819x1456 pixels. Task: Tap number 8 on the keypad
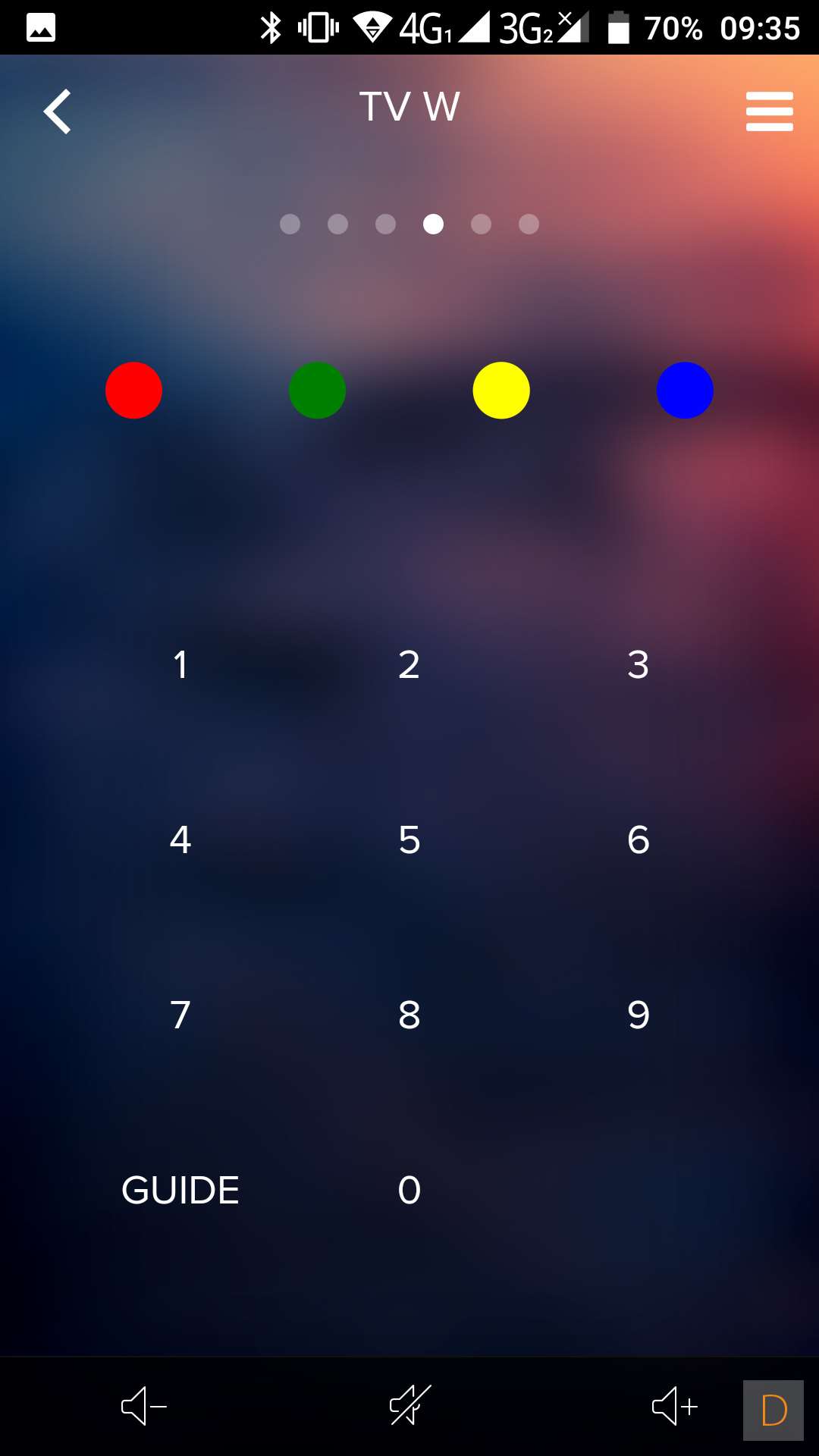point(409,1015)
